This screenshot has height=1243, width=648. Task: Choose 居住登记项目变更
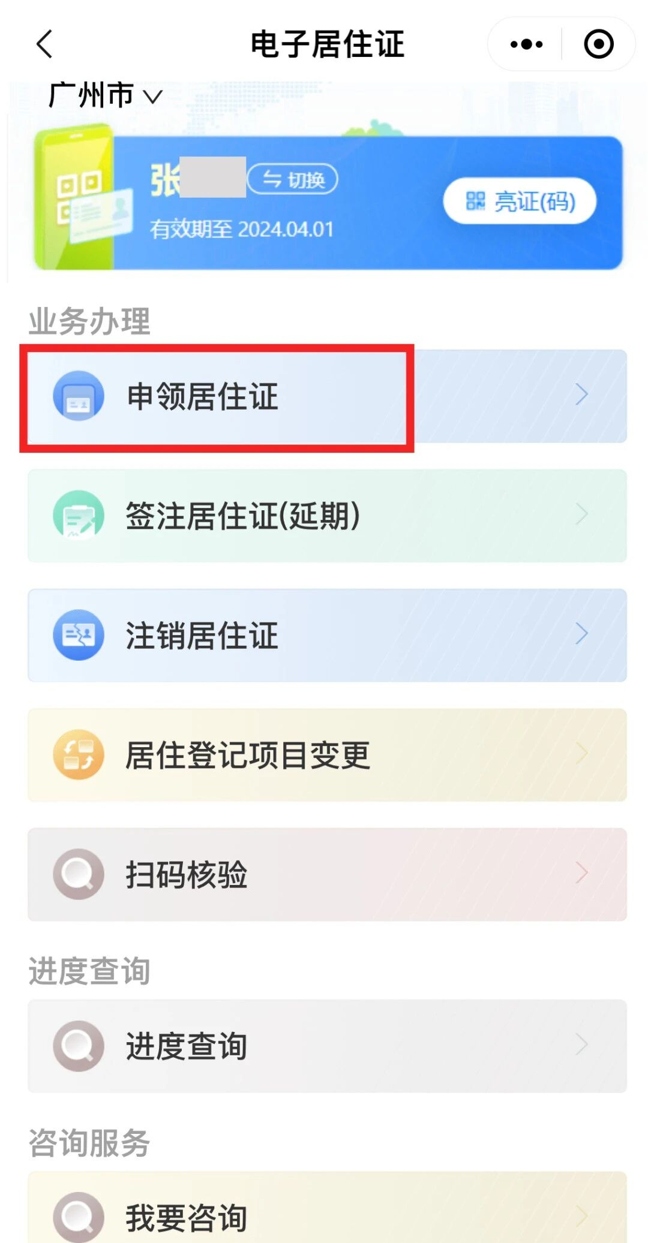click(x=326, y=755)
